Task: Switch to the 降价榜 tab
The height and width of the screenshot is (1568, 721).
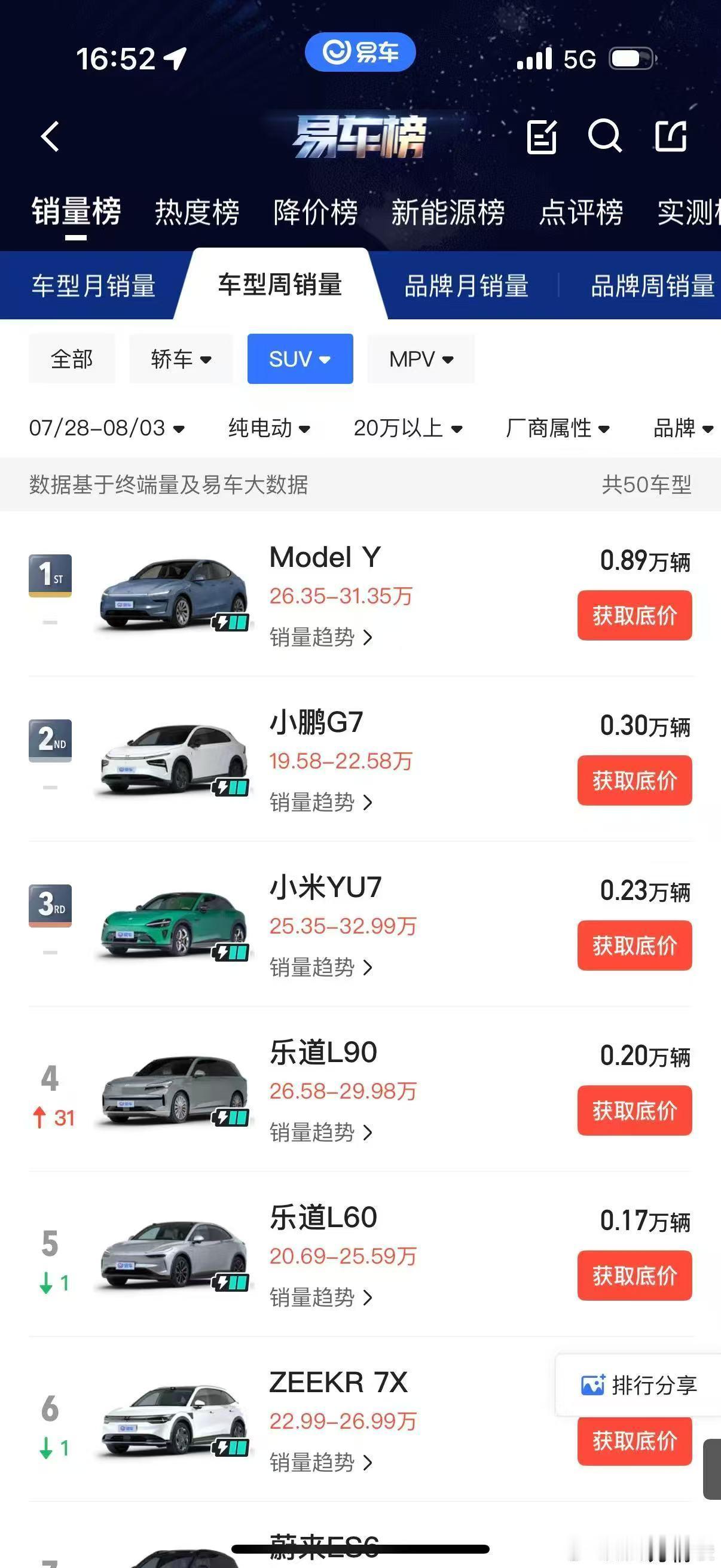Action: tap(316, 212)
